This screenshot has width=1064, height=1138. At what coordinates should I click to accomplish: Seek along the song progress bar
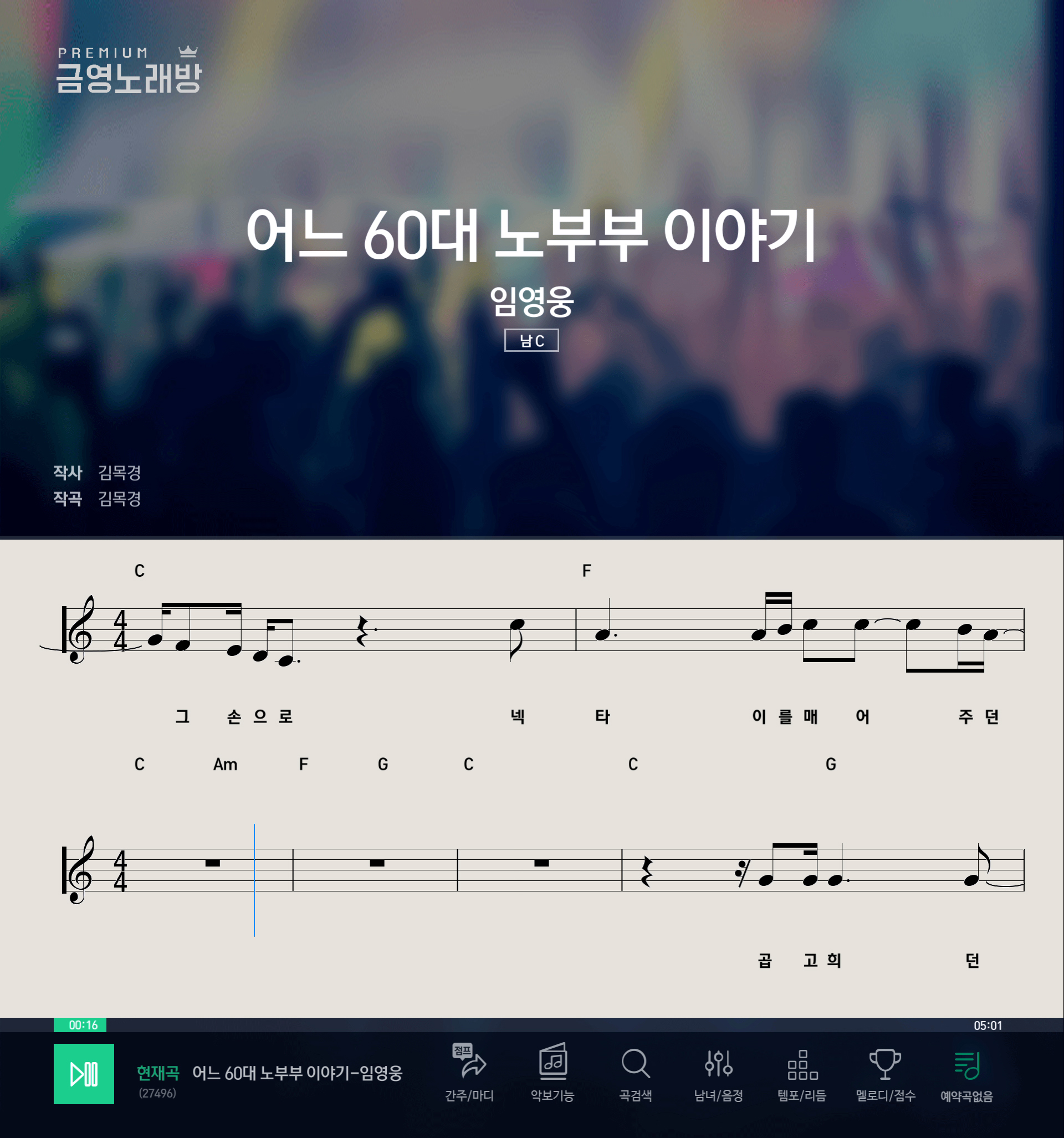tap(531, 1025)
